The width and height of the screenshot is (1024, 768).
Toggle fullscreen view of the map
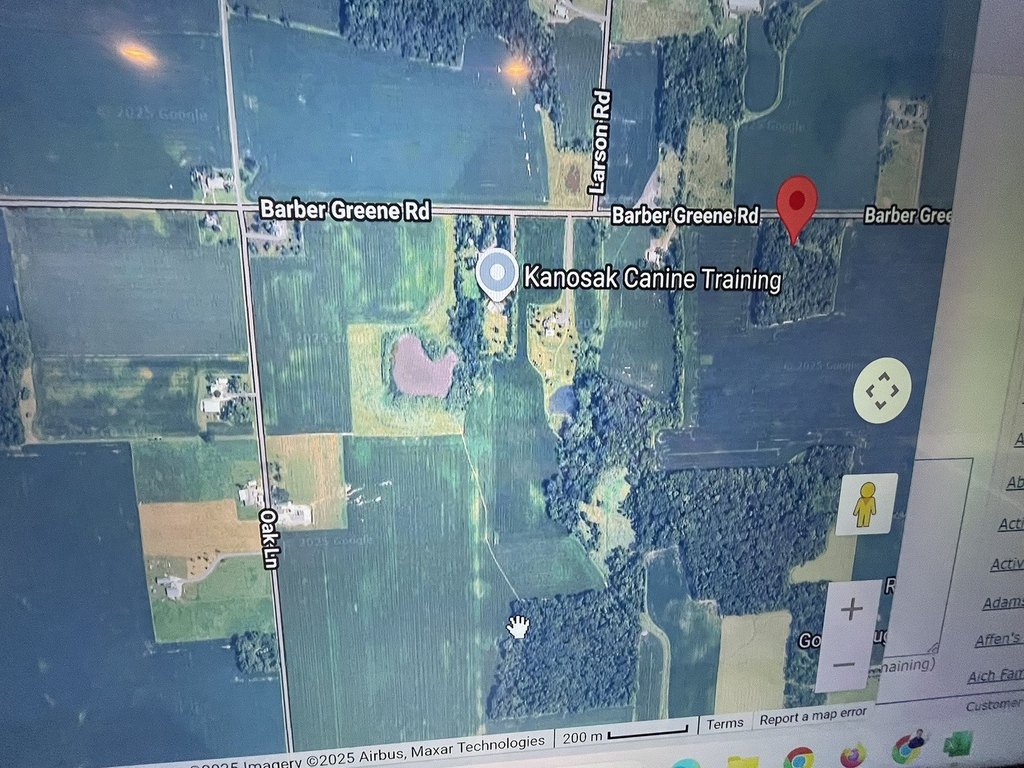[881, 391]
